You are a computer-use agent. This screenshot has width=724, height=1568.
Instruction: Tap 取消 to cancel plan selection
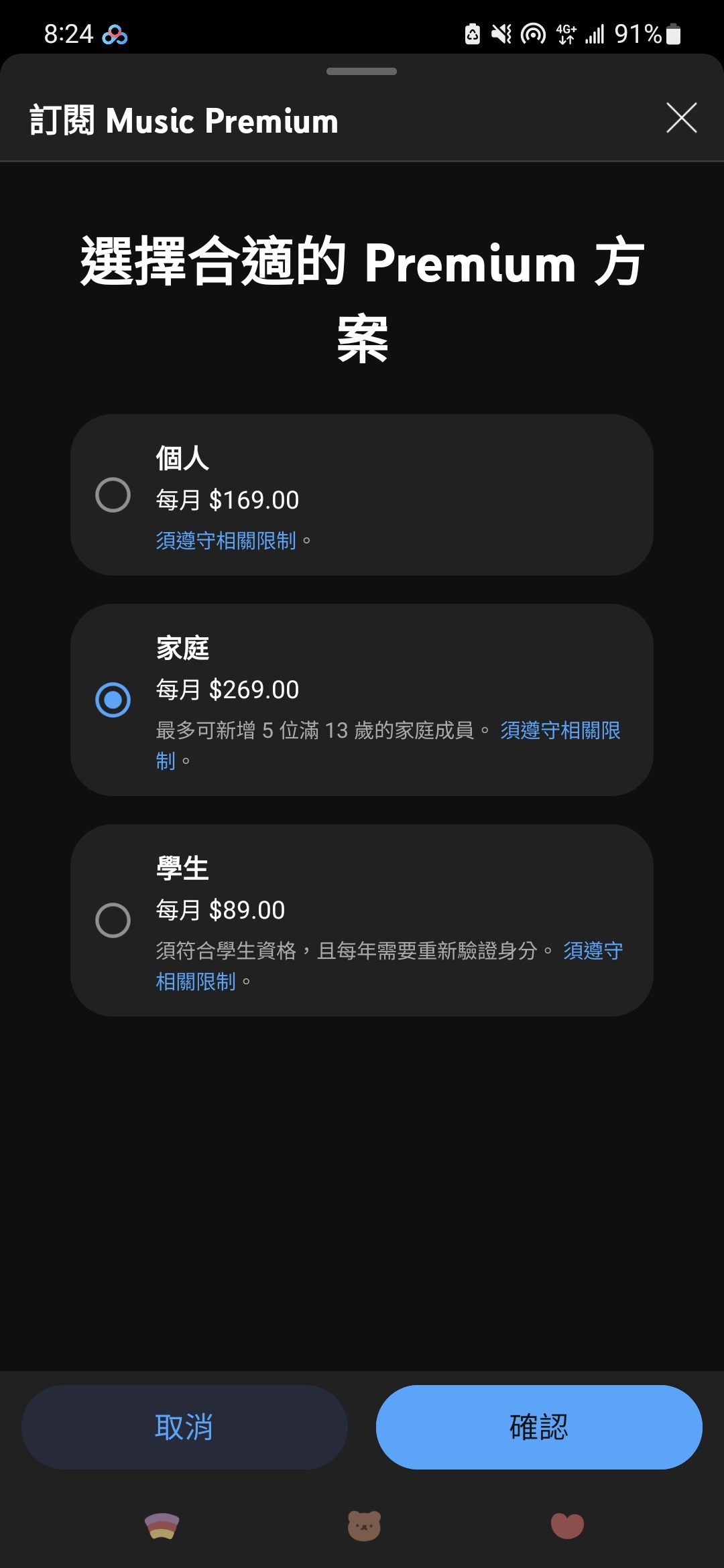pos(184,1427)
